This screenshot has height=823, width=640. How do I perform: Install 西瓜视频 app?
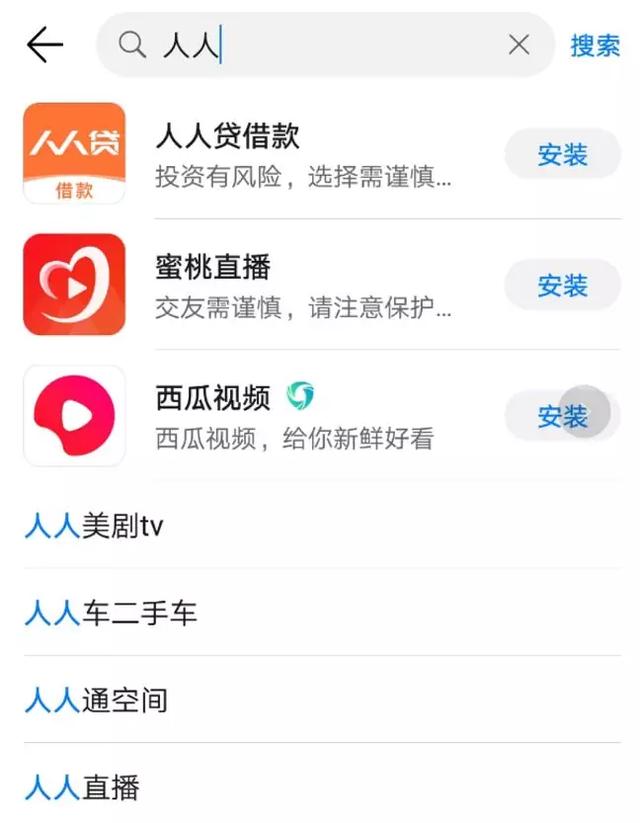[x=562, y=416]
